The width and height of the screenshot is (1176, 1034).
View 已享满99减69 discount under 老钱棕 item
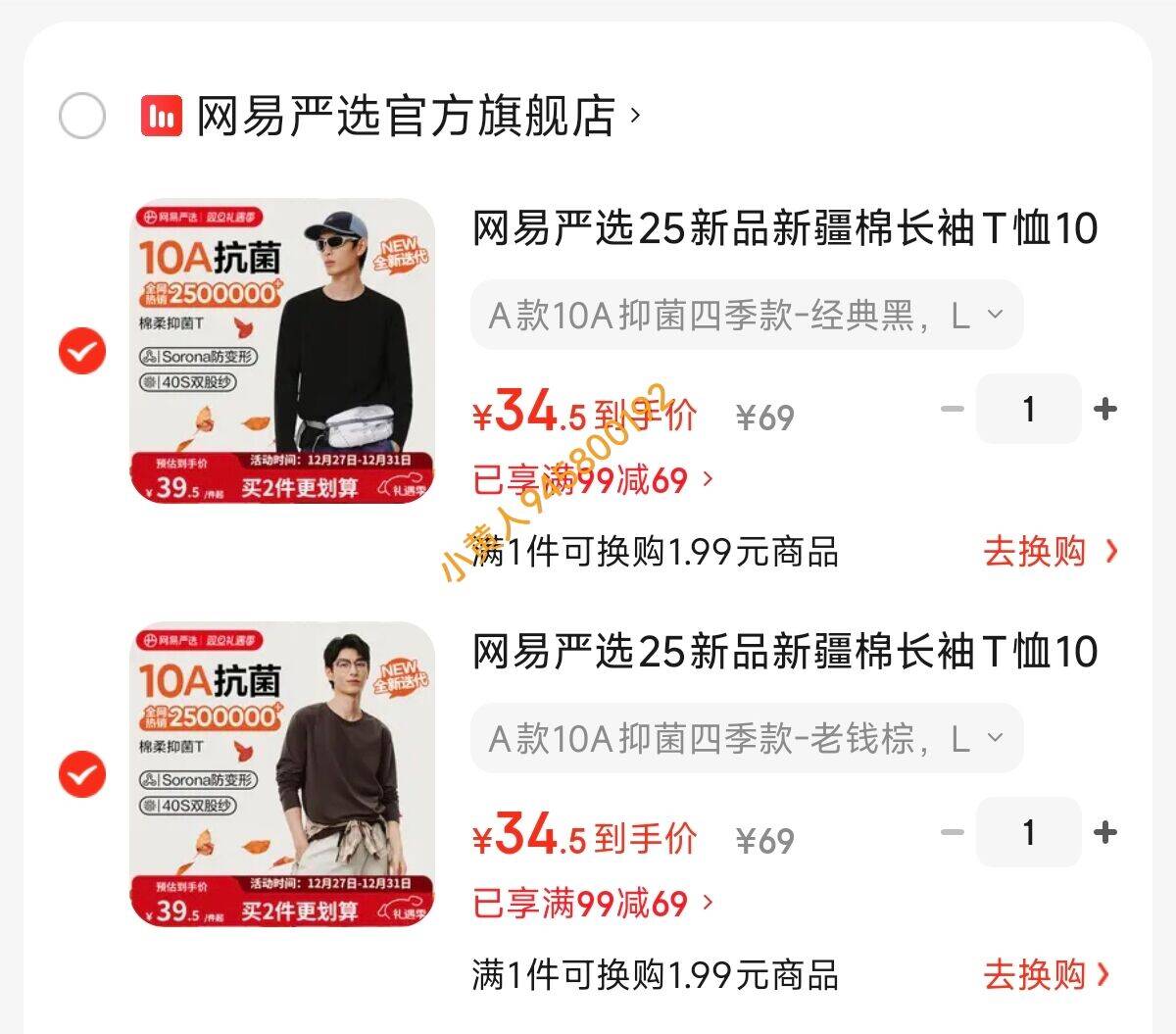point(593,903)
